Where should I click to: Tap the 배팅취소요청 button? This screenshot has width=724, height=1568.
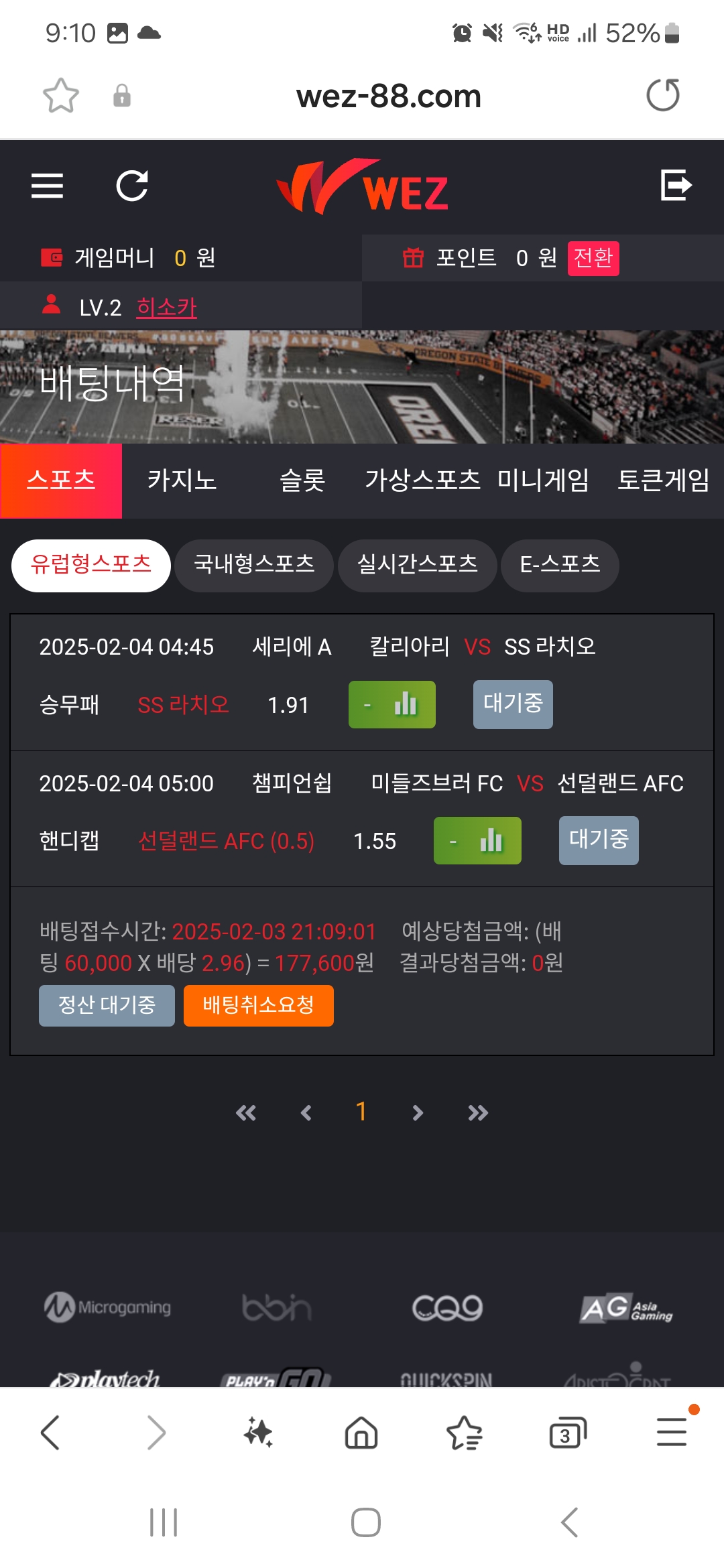click(x=258, y=1005)
